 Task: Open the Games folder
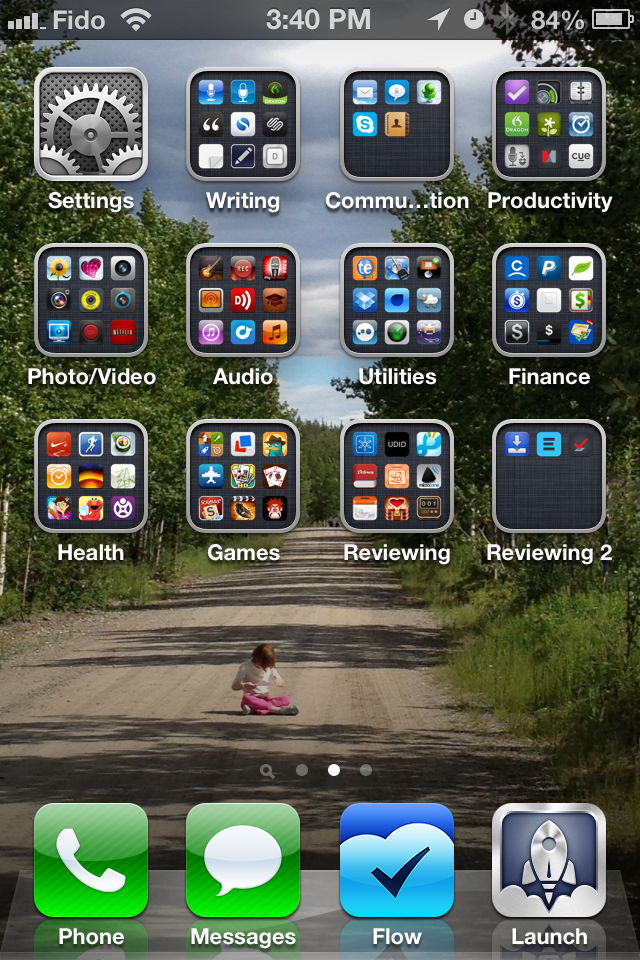coord(243,476)
